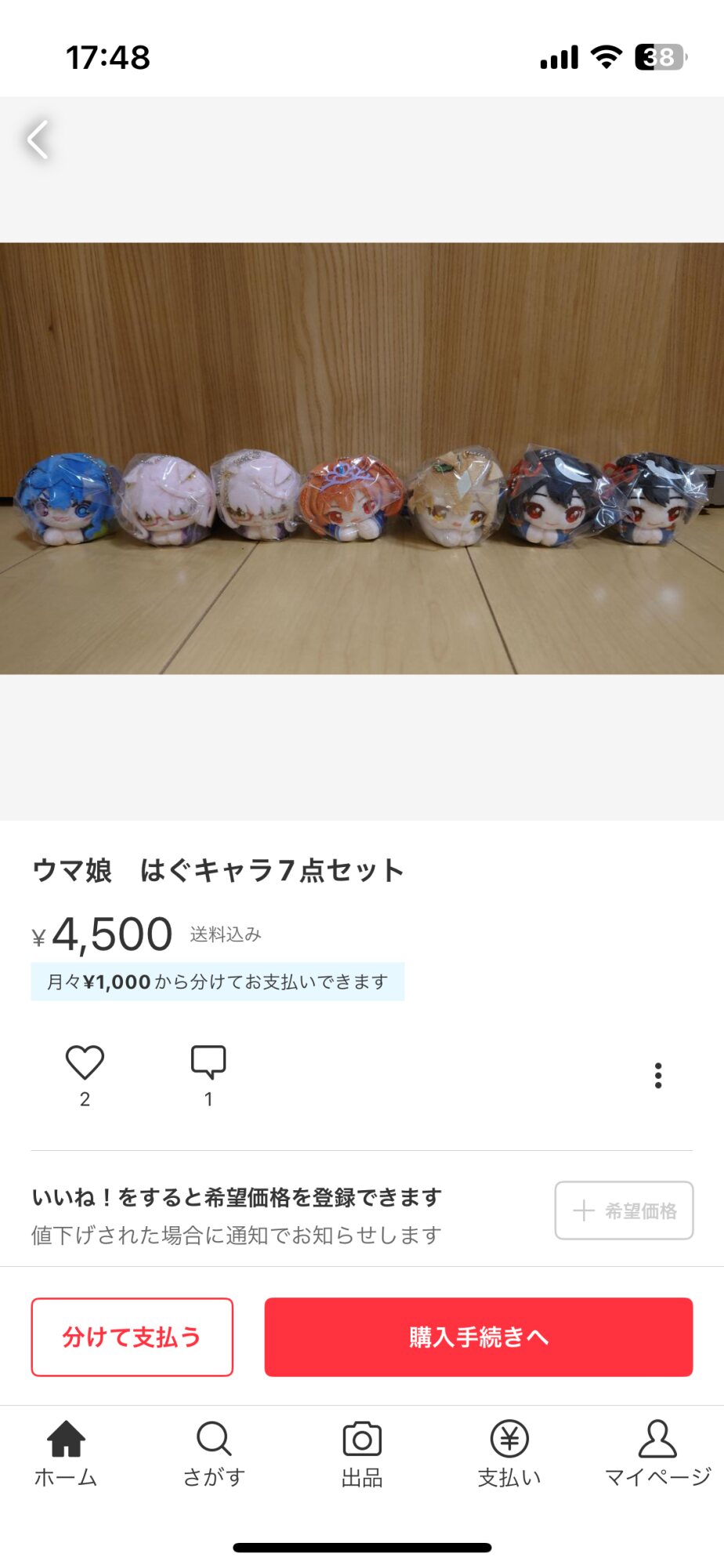Go back using the arrow icon
This screenshot has height=1568, width=724.
[x=38, y=140]
